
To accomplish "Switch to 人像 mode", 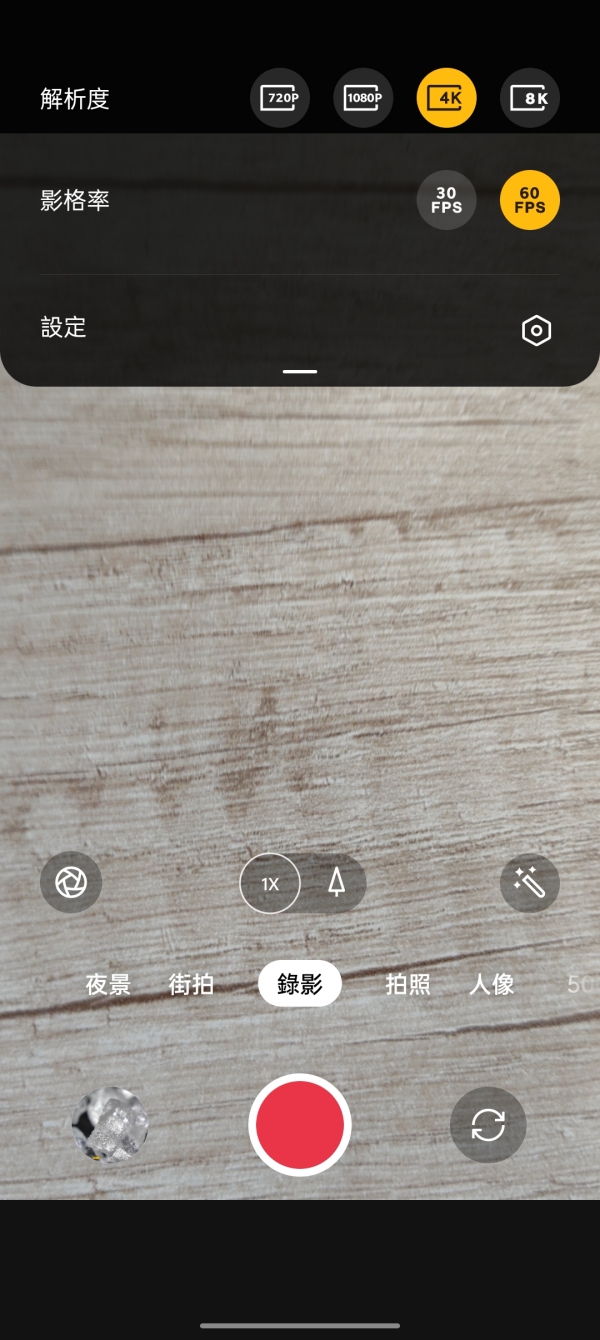I will (x=492, y=984).
